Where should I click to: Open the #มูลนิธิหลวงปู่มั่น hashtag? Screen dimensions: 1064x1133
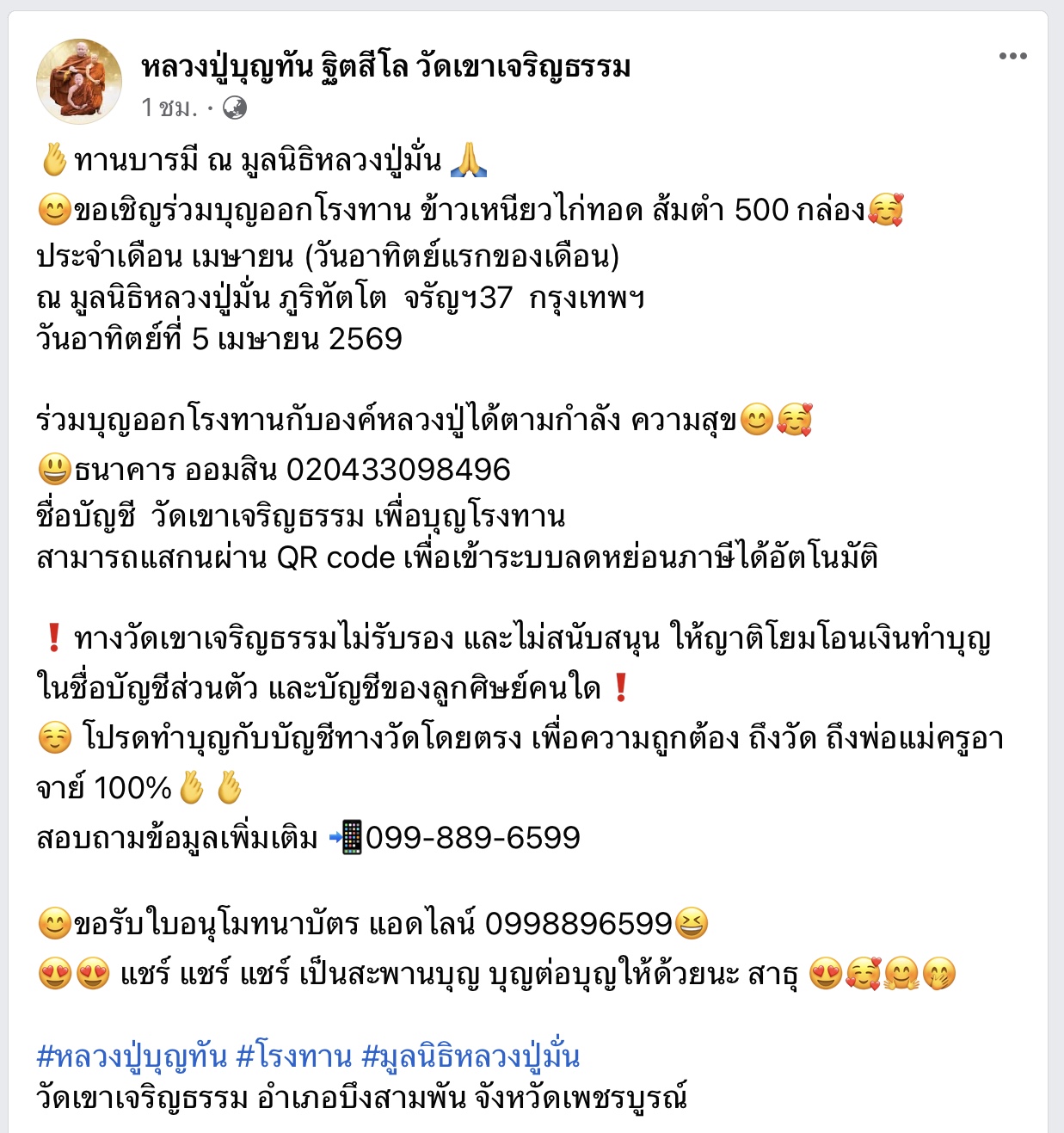click(x=470, y=1056)
